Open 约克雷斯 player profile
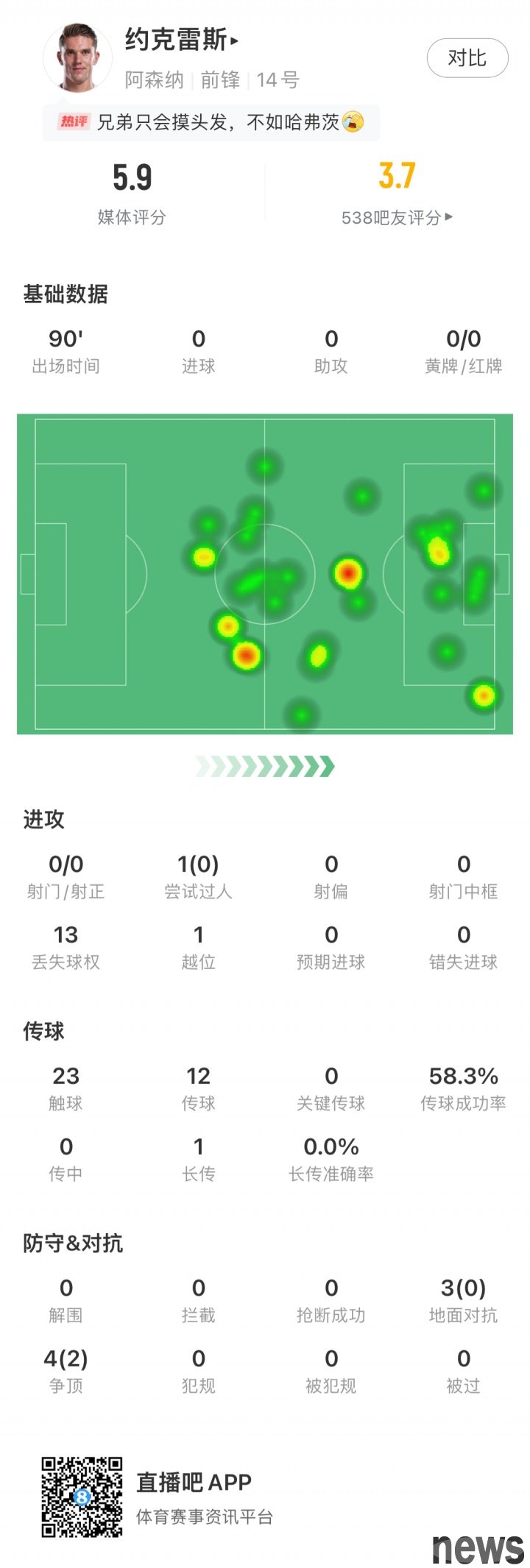530x1568 pixels. point(181,40)
